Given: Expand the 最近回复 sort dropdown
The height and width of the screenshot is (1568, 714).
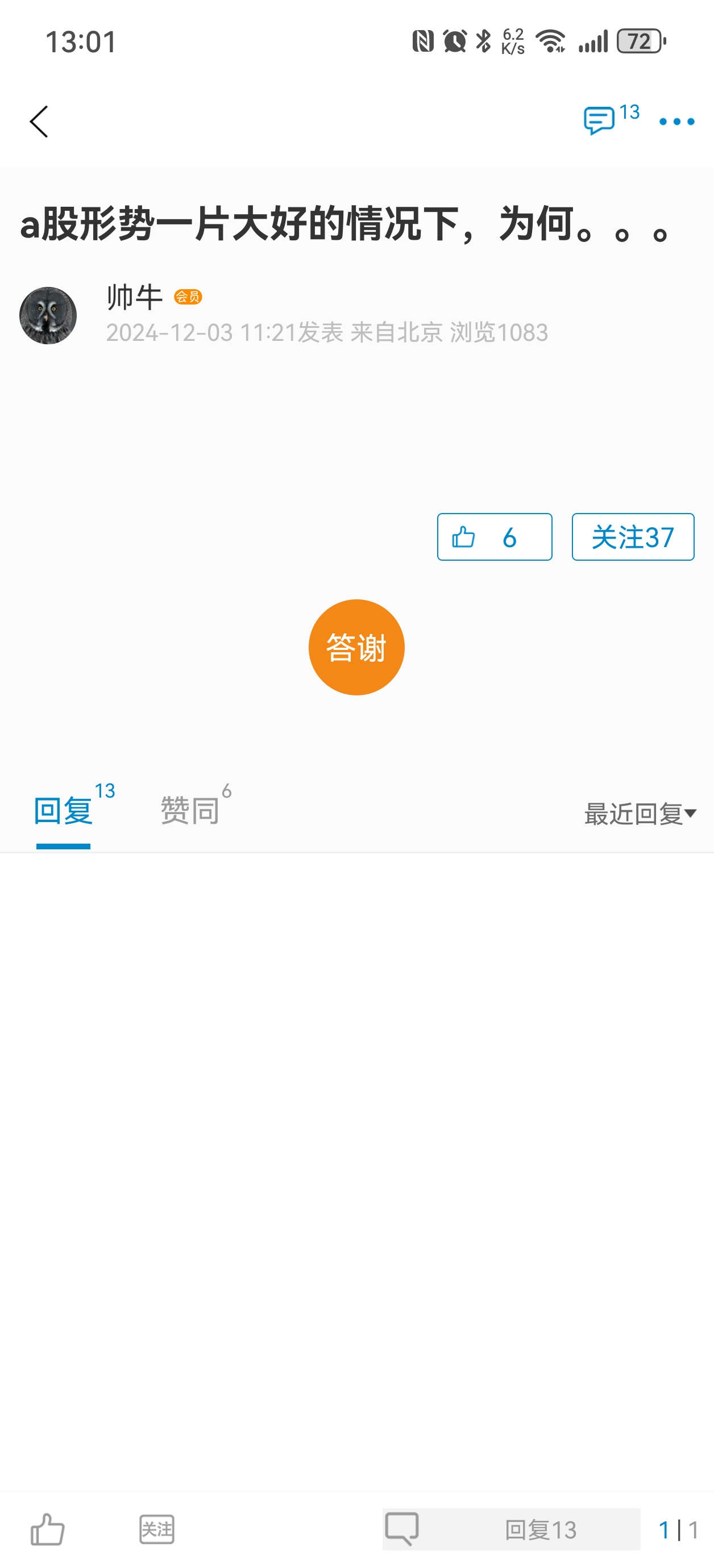Looking at the screenshot, I should point(640,814).
